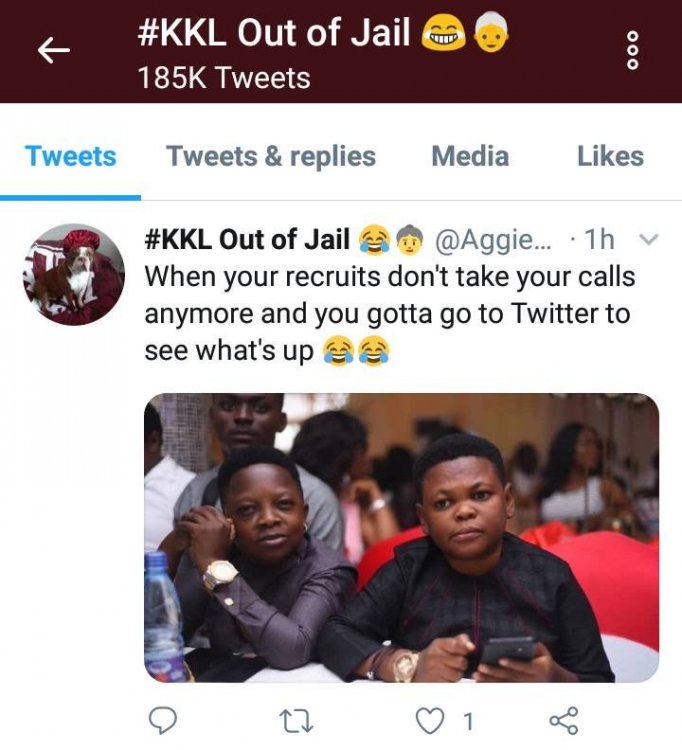Share the recruits tweet
The image size is (682, 750).
coord(563,720)
